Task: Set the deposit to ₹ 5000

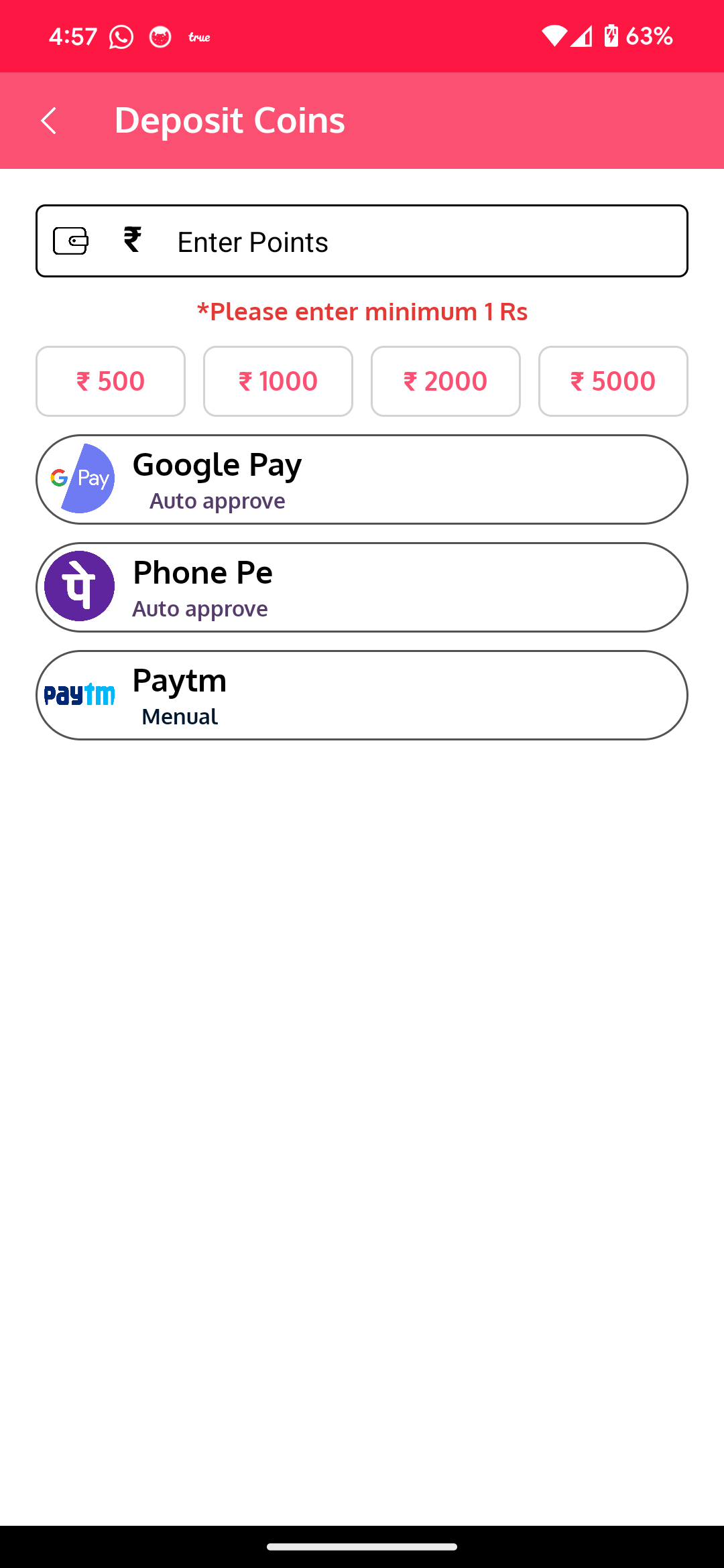Action: pos(613,381)
